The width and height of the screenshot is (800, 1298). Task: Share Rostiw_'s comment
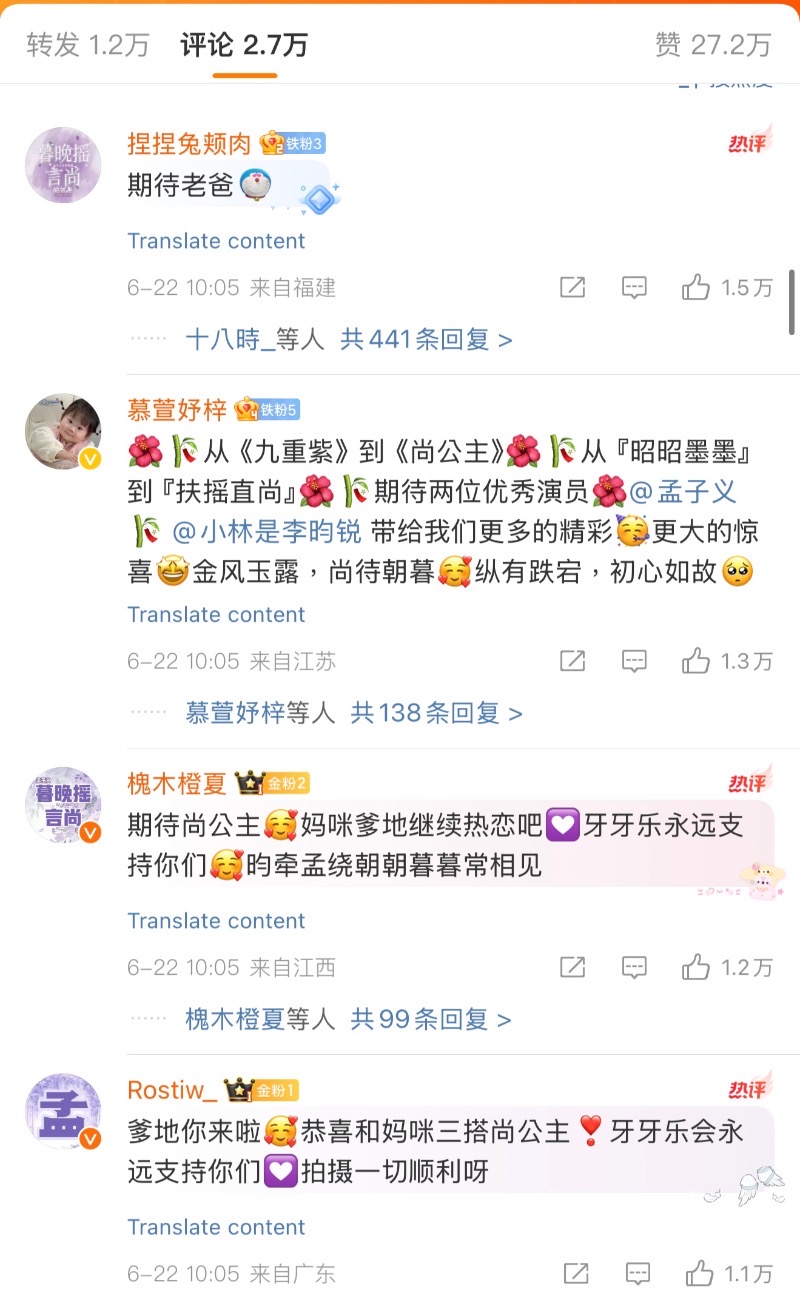click(575, 1274)
